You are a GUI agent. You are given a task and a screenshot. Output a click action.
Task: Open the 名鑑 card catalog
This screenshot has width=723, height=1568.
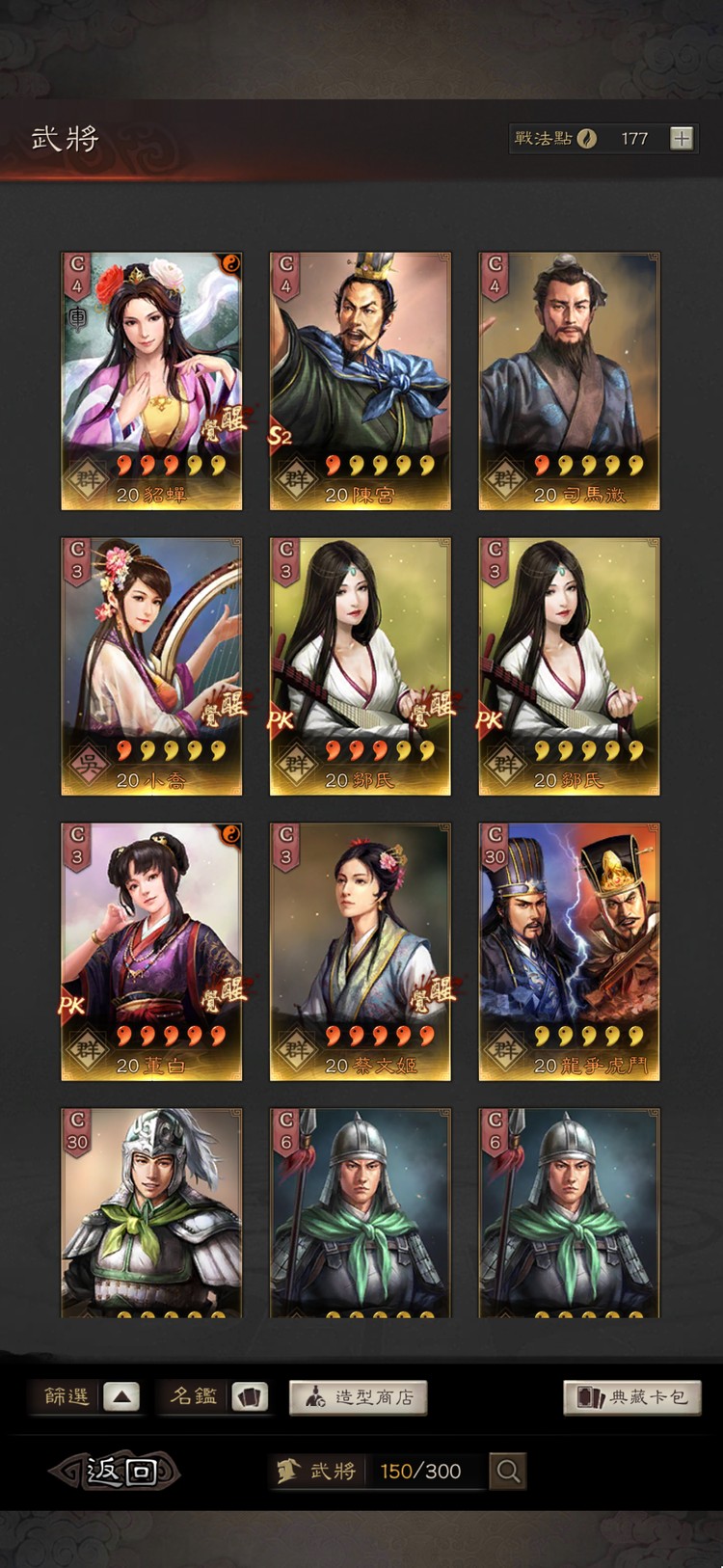249,1396
